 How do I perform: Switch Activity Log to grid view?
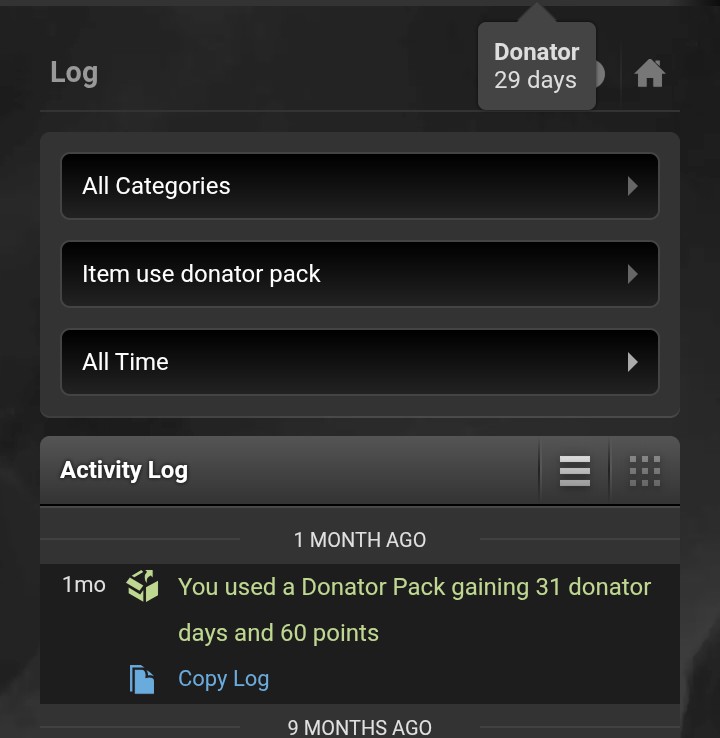(645, 471)
